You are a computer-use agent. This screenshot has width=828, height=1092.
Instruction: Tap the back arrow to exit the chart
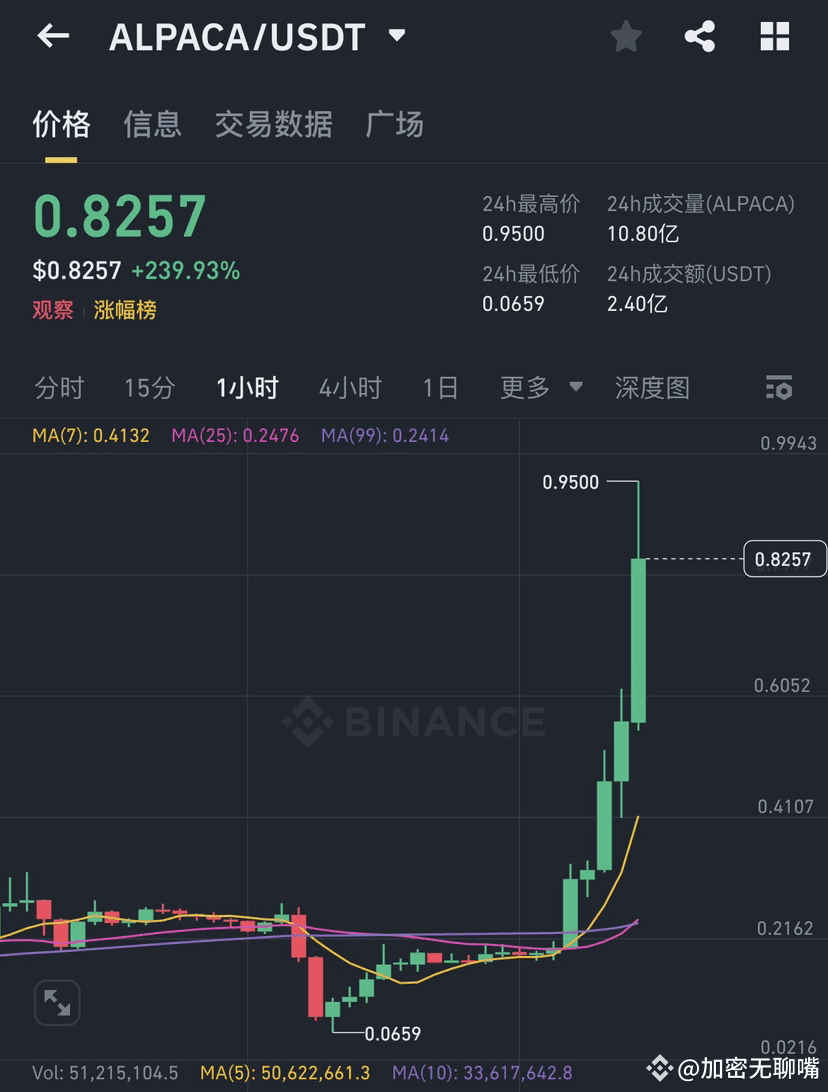coord(52,36)
